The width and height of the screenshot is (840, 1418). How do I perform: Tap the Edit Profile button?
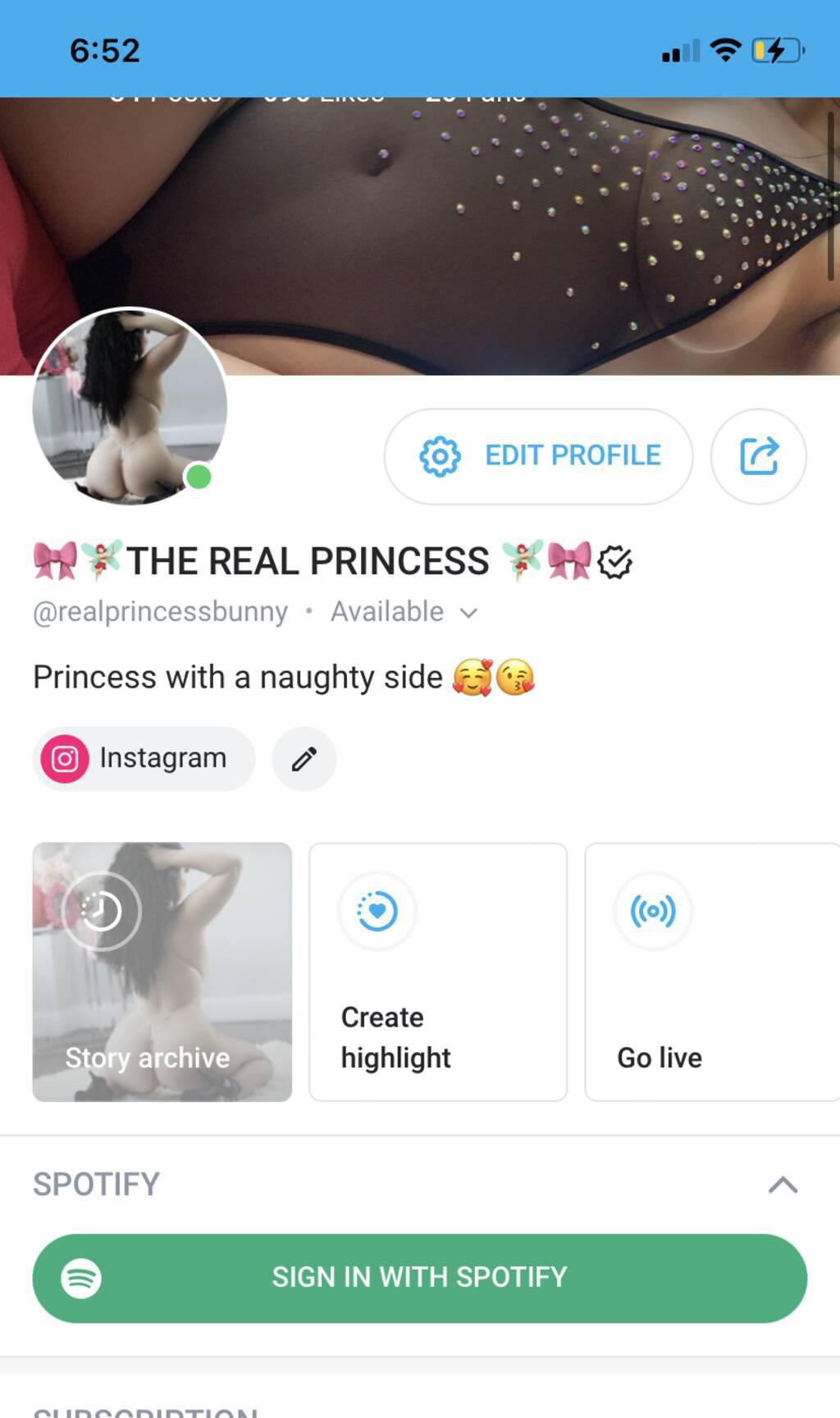pyautogui.click(x=538, y=456)
